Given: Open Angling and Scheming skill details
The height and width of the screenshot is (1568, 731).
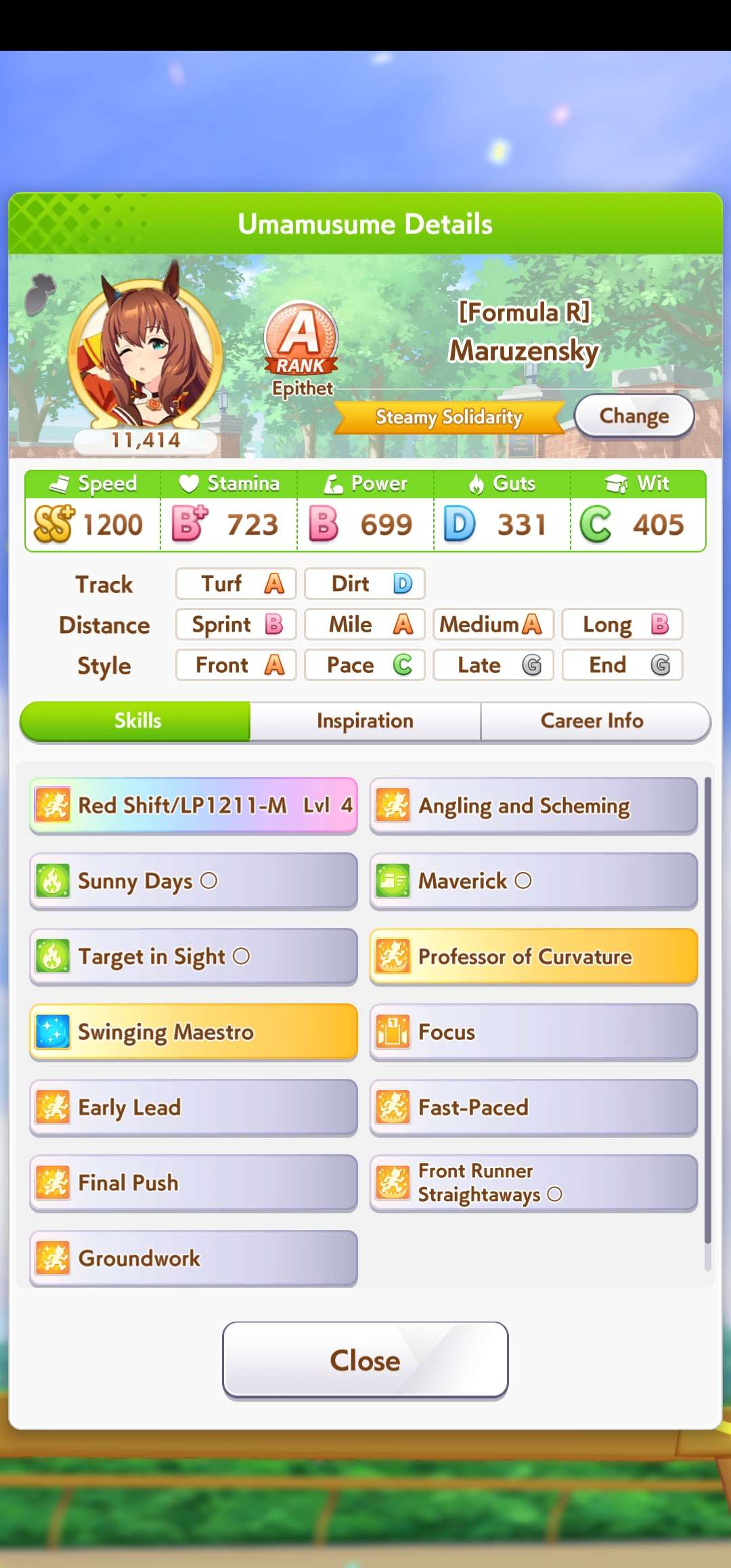Looking at the screenshot, I should (x=533, y=805).
